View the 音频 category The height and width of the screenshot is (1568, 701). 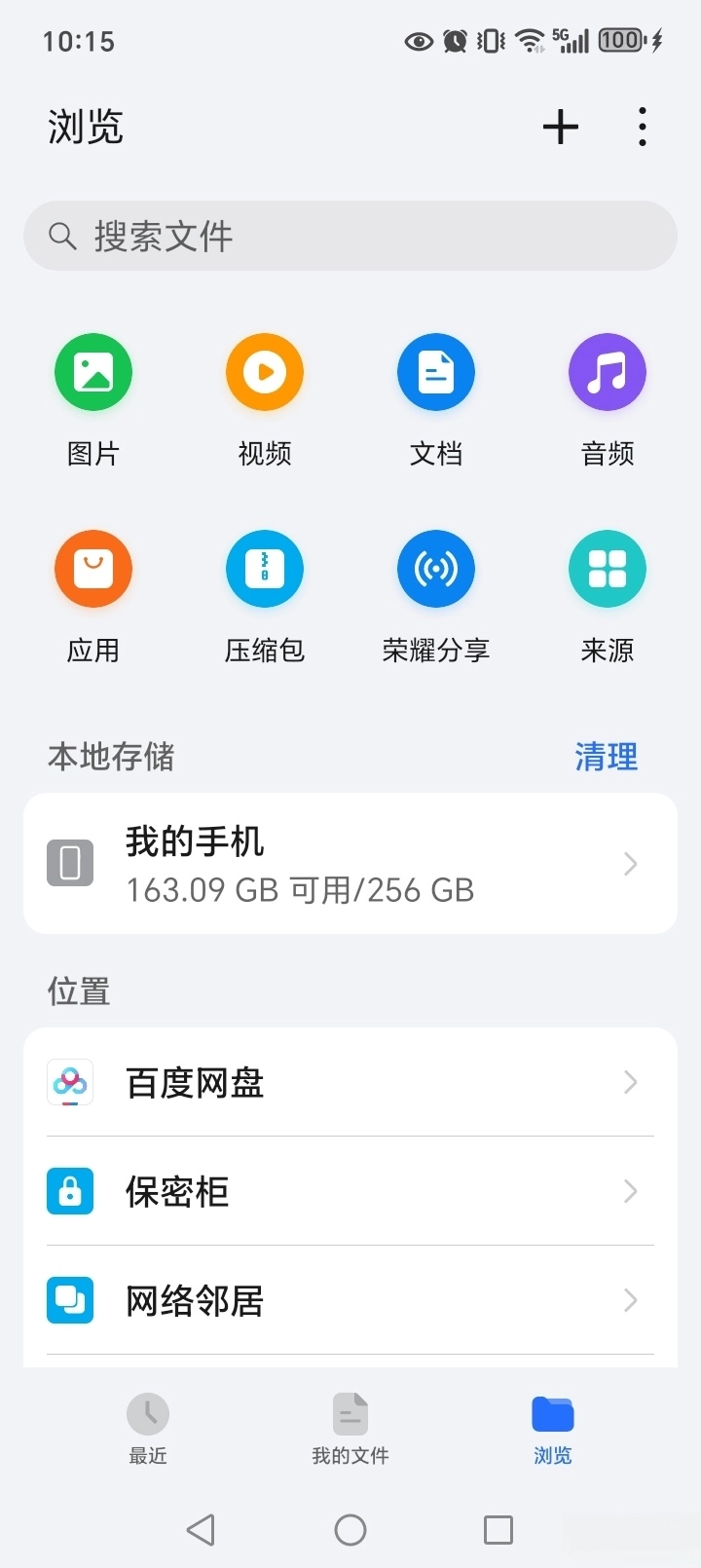coord(608,373)
